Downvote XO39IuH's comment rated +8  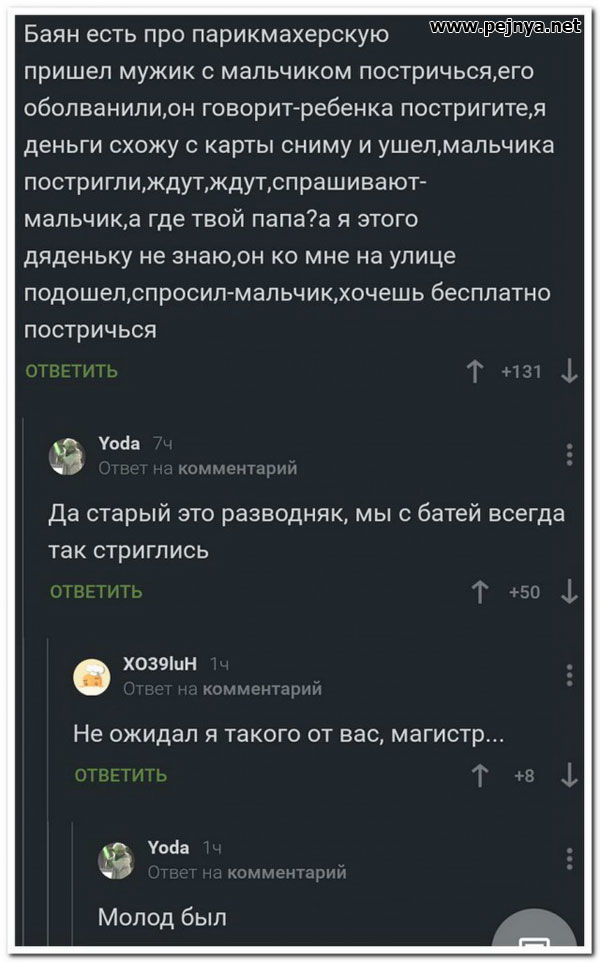click(x=569, y=775)
